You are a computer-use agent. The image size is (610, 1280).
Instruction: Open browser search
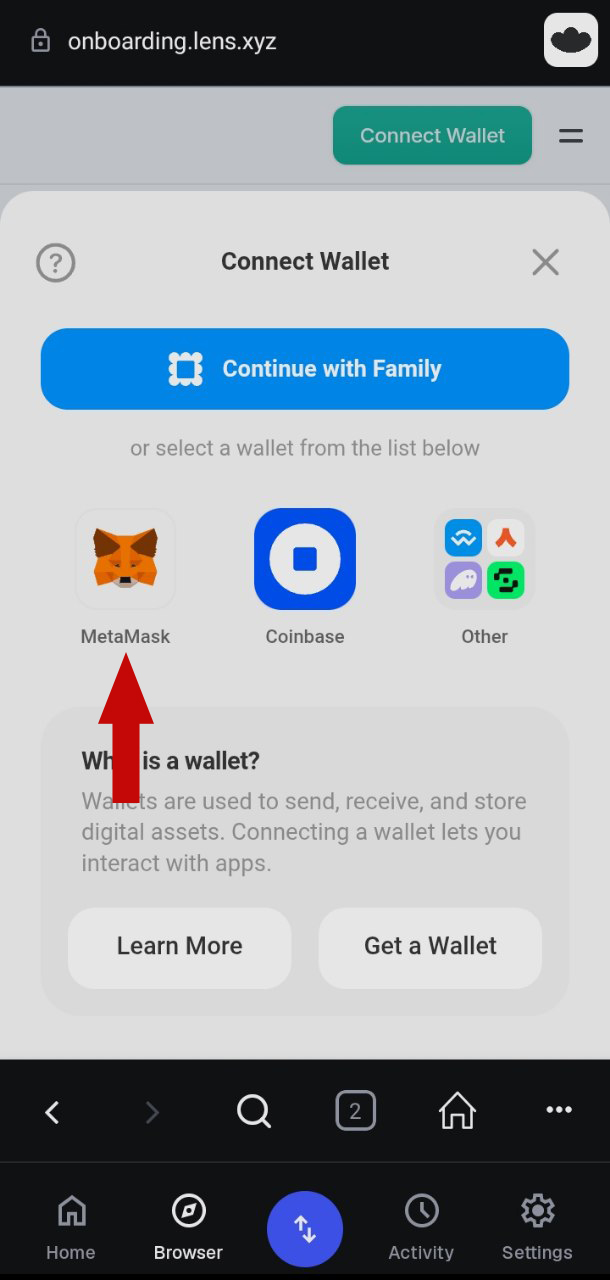click(x=254, y=1111)
